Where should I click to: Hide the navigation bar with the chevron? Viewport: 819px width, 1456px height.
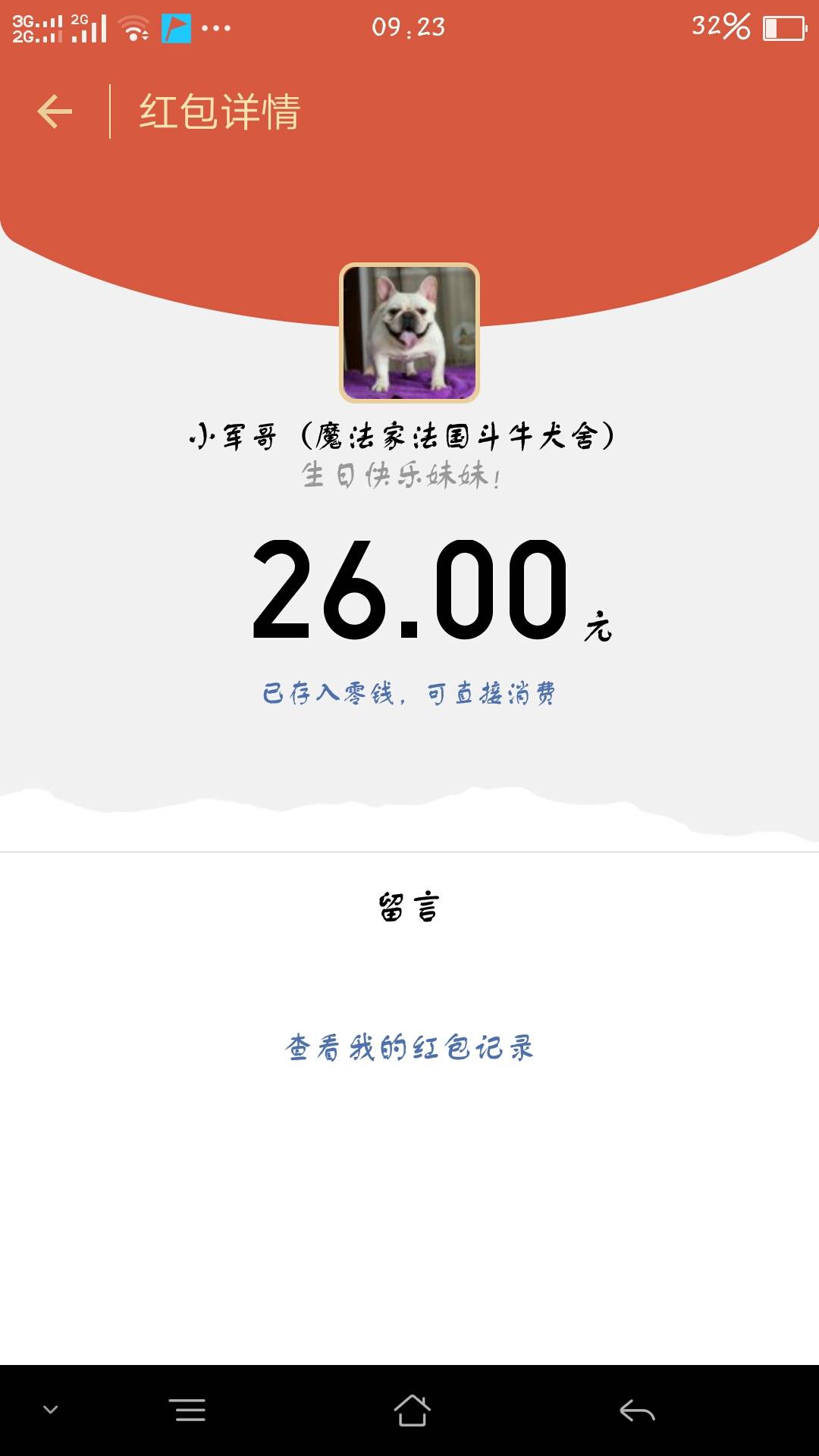(x=51, y=1410)
